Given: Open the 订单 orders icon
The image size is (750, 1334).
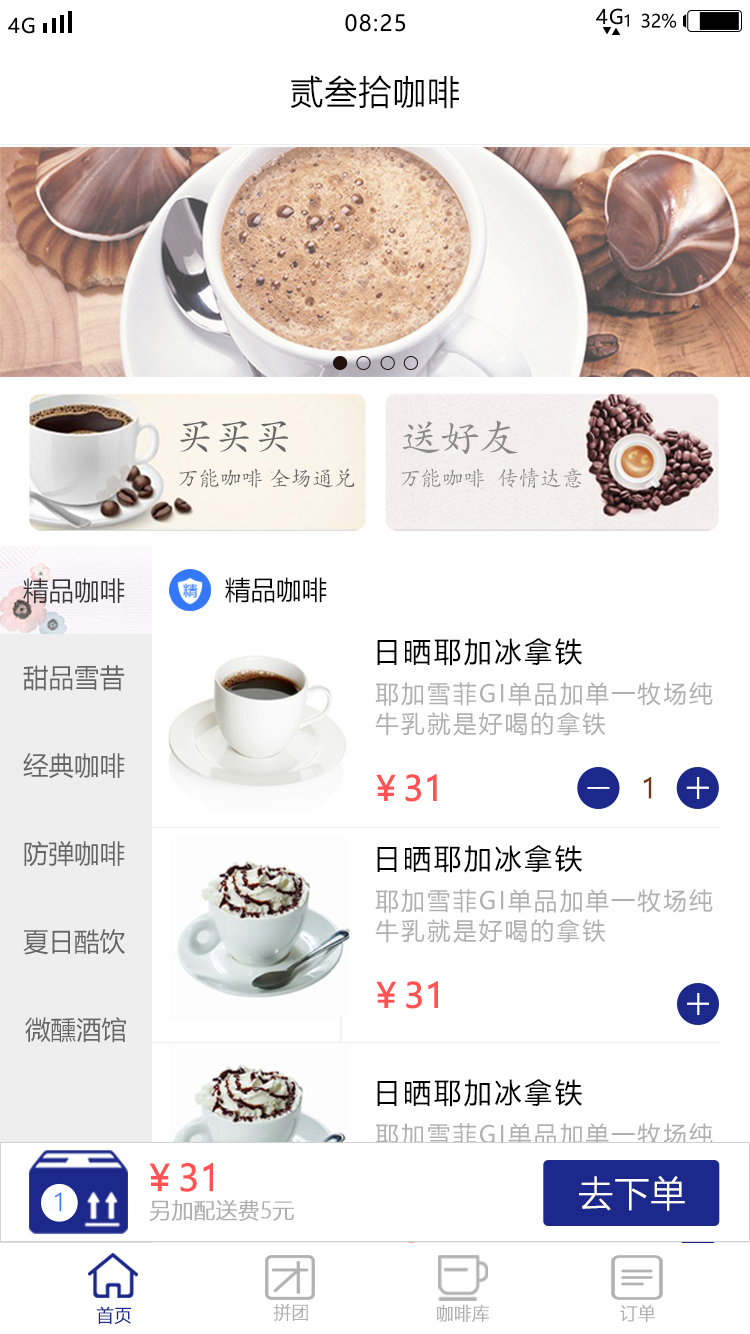Looking at the screenshot, I should coord(636,1277).
